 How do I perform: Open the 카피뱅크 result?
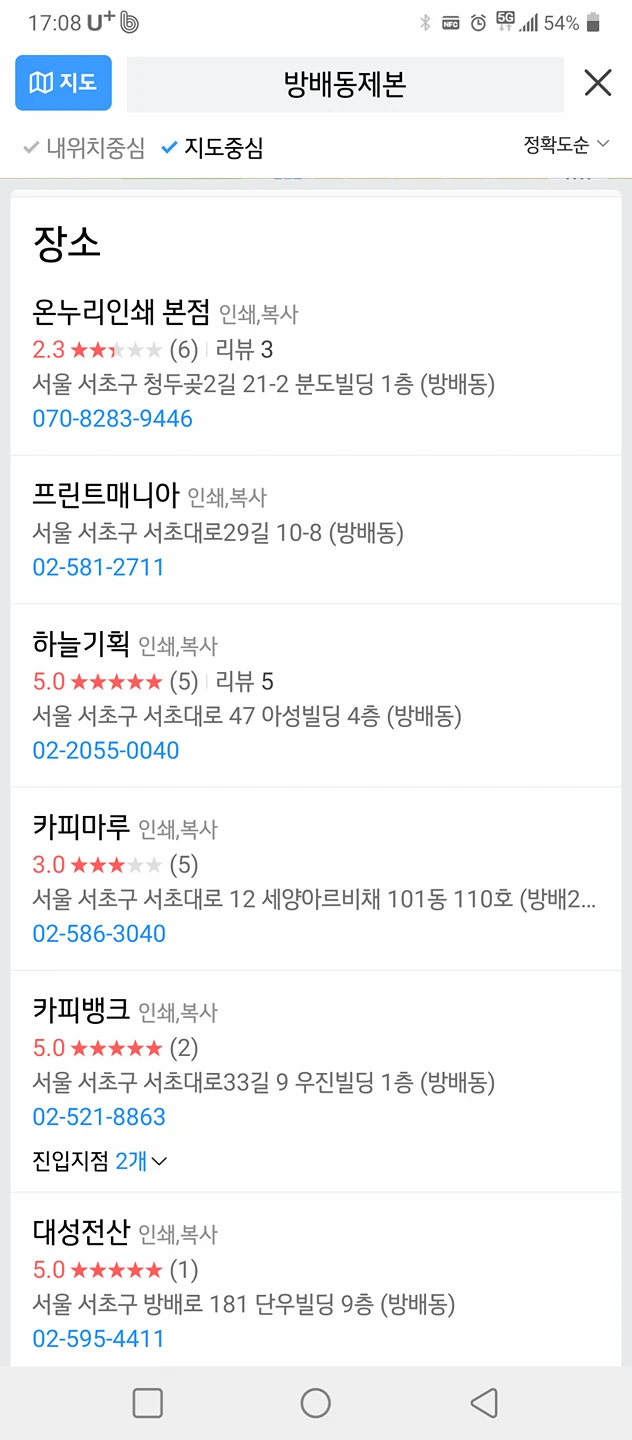click(x=81, y=1010)
